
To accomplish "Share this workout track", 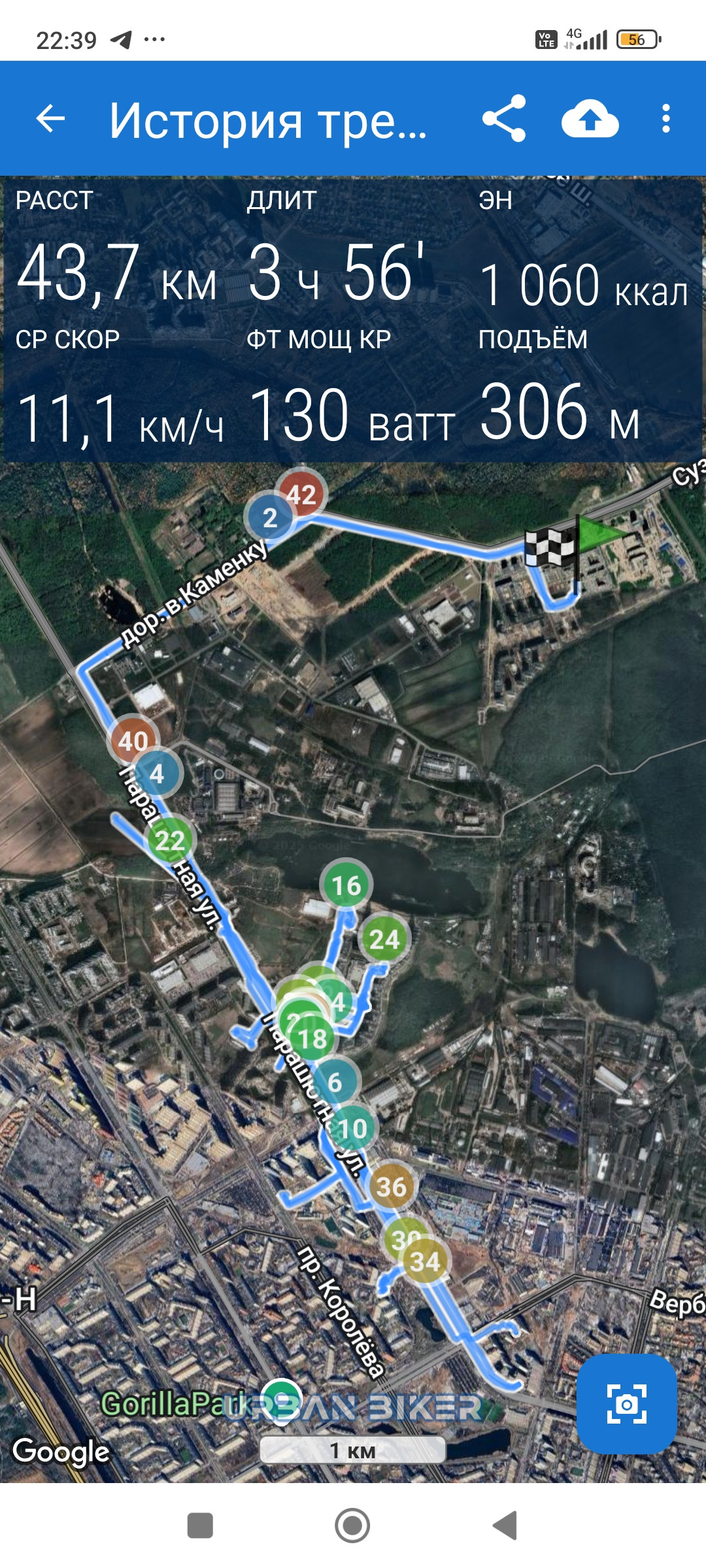I will [x=504, y=119].
